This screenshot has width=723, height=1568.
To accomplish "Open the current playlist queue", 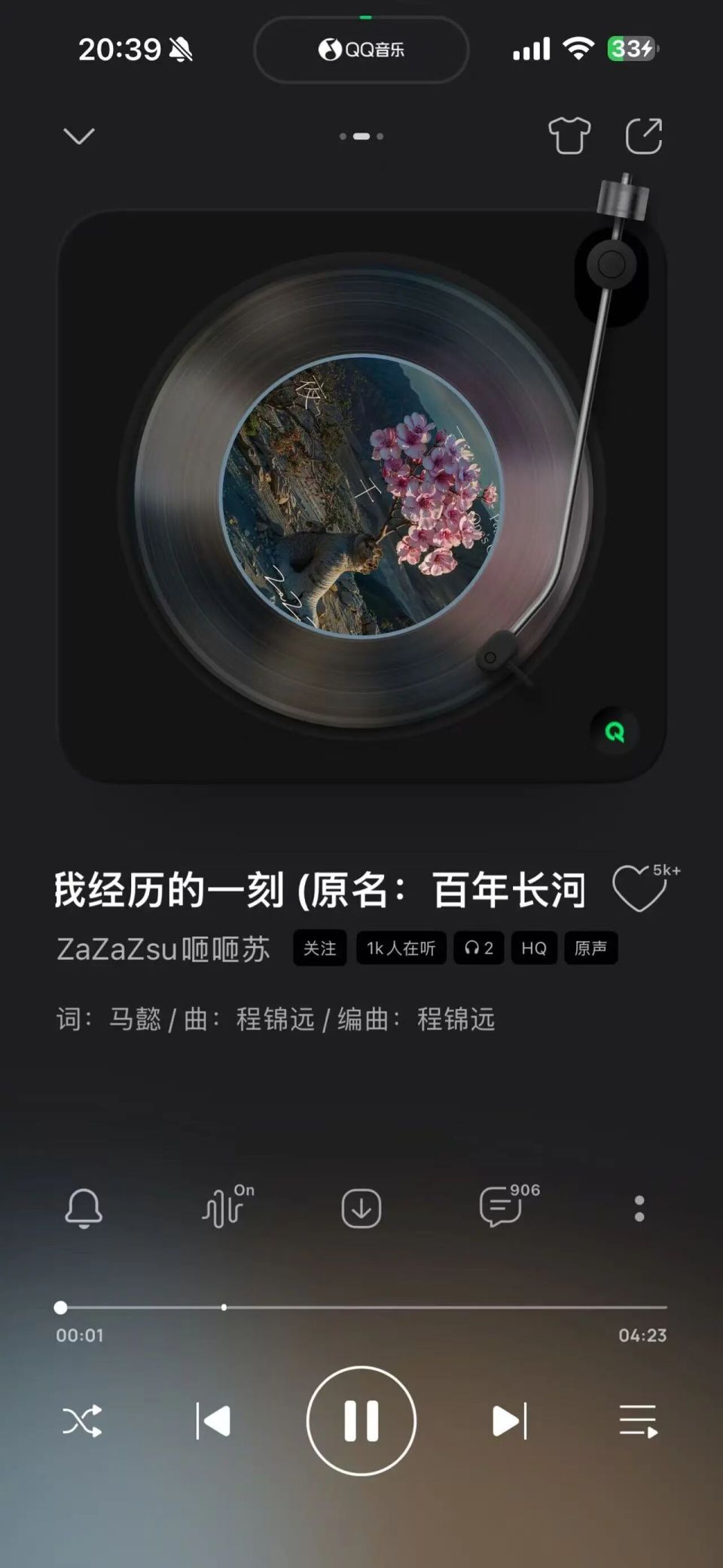I will (x=636, y=1420).
